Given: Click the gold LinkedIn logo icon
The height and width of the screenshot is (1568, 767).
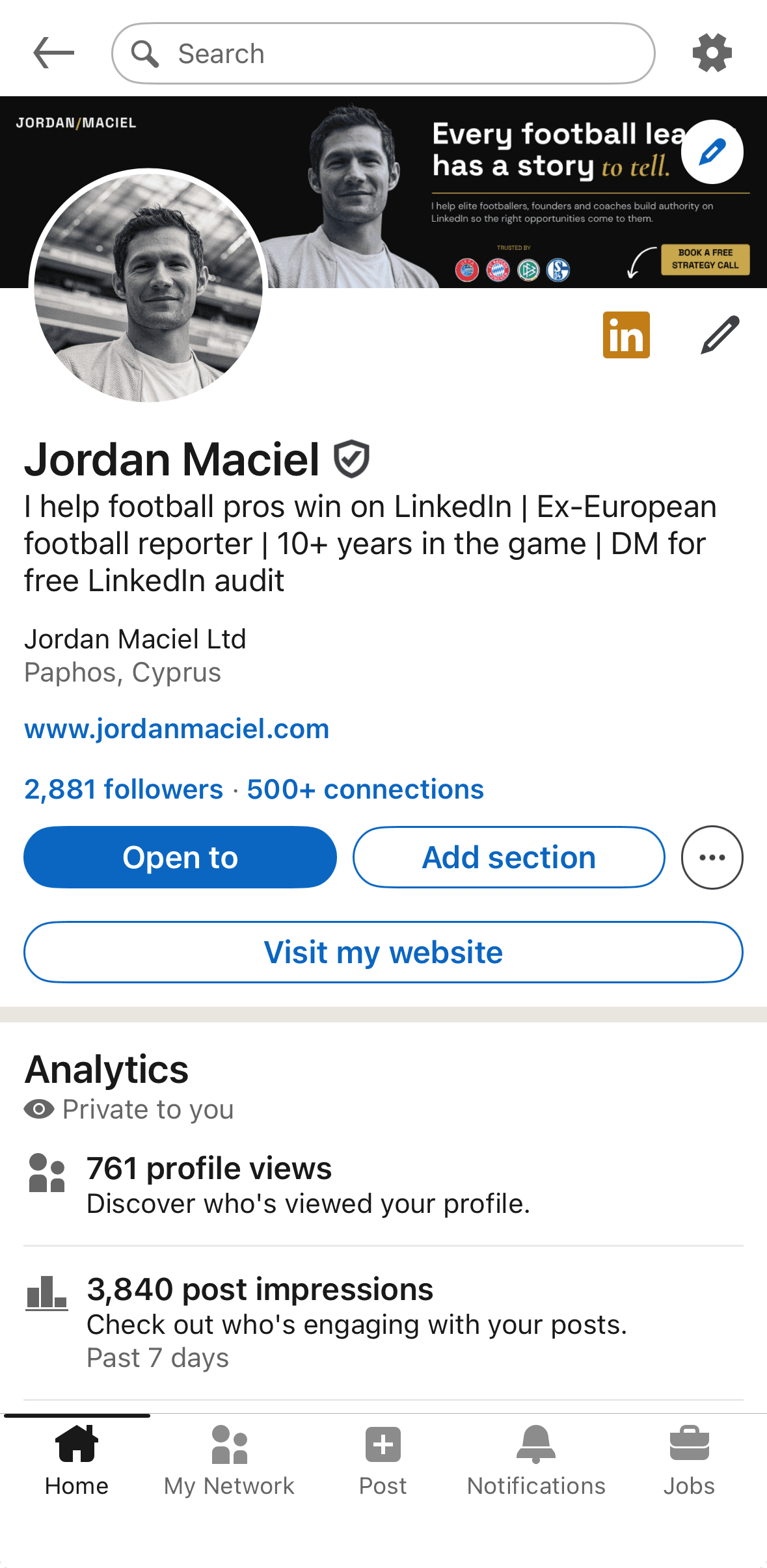Looking at the screenshot, I should point(626,334).
